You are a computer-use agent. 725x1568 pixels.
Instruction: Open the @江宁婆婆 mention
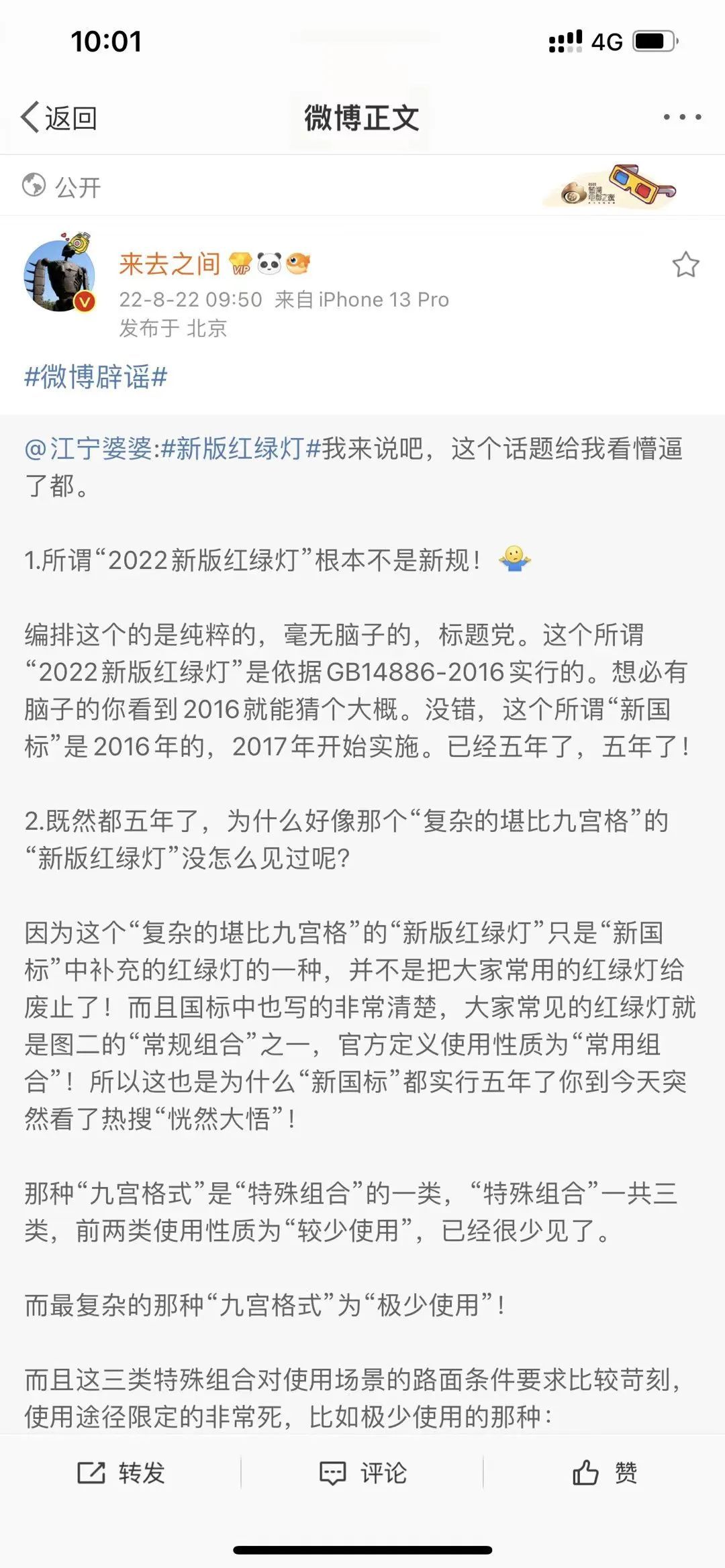[x=89, y=449]
